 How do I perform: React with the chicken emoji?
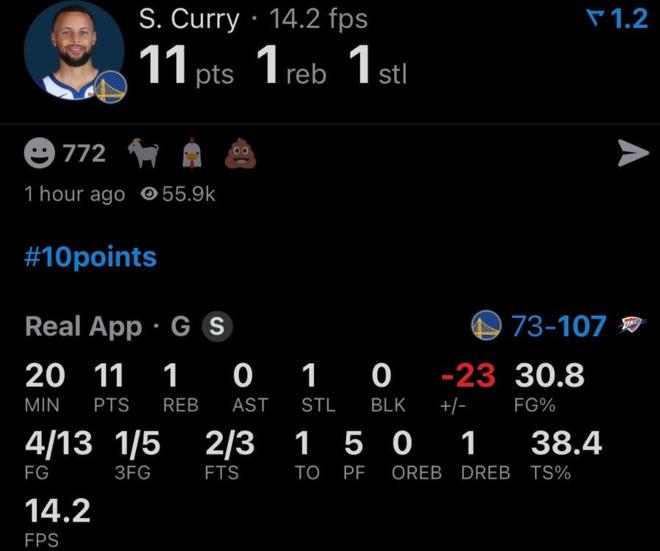191,154
